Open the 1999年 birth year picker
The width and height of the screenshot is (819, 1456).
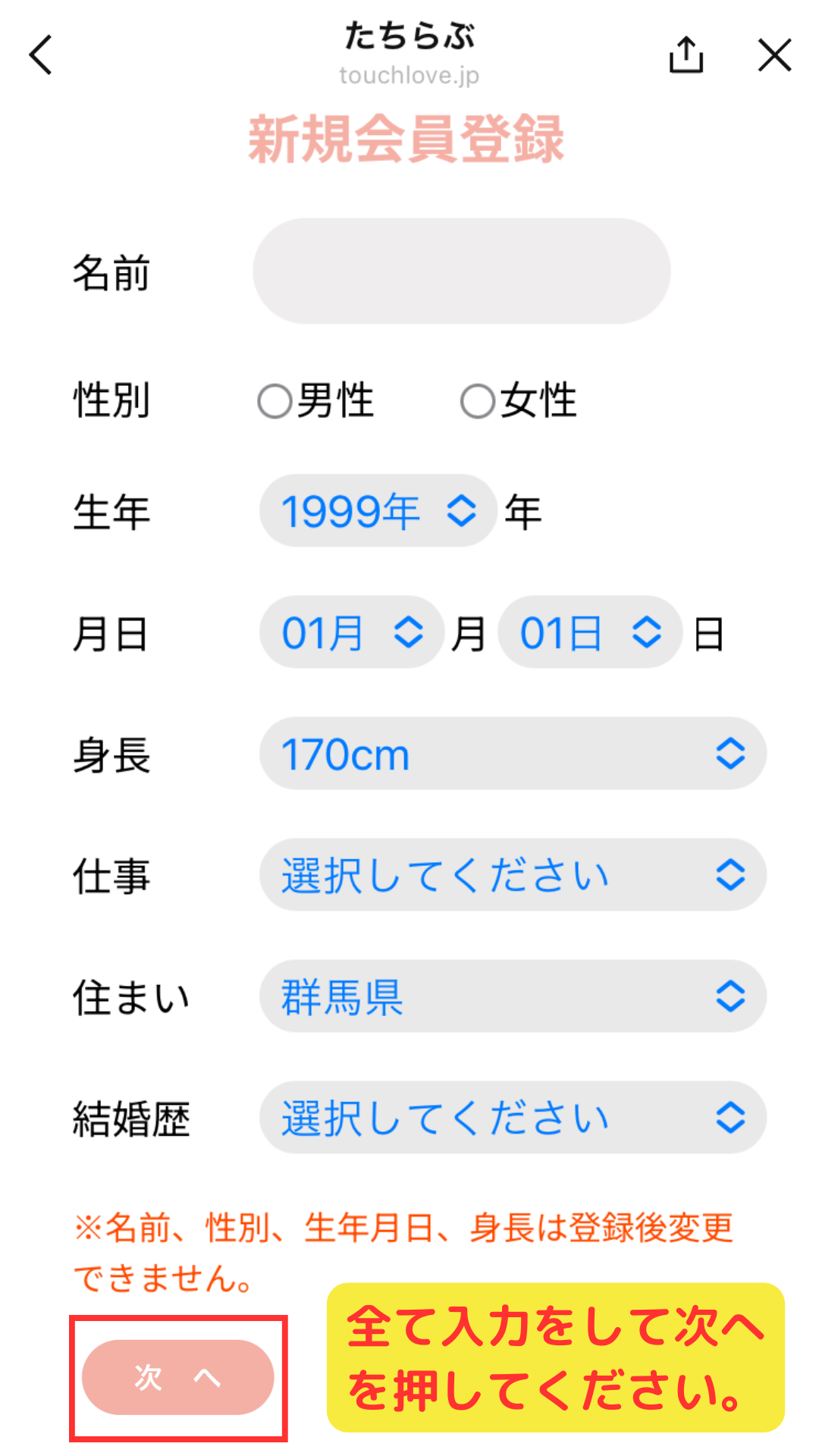pyautogui.click(x=378, y=510)
